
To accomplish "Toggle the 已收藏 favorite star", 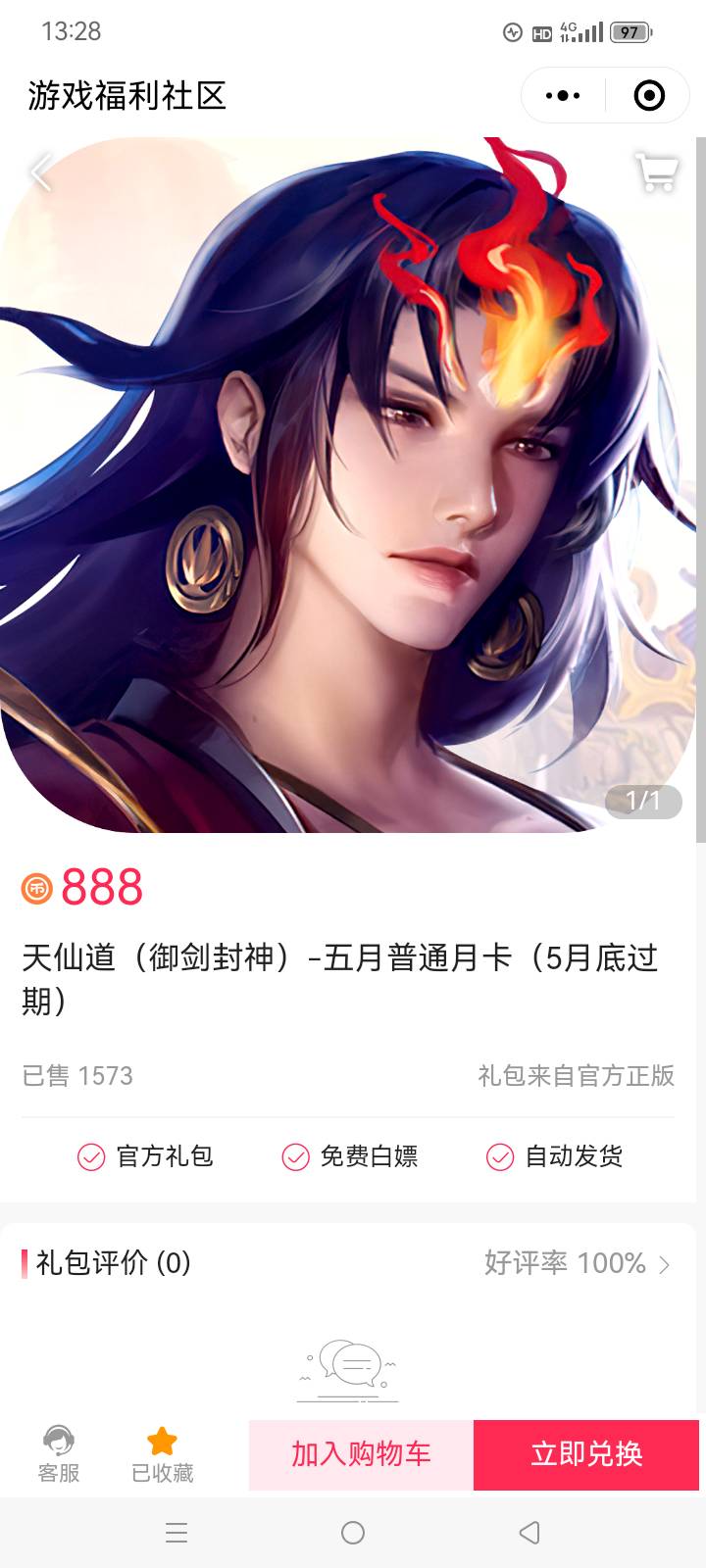I will (162, 1454).
